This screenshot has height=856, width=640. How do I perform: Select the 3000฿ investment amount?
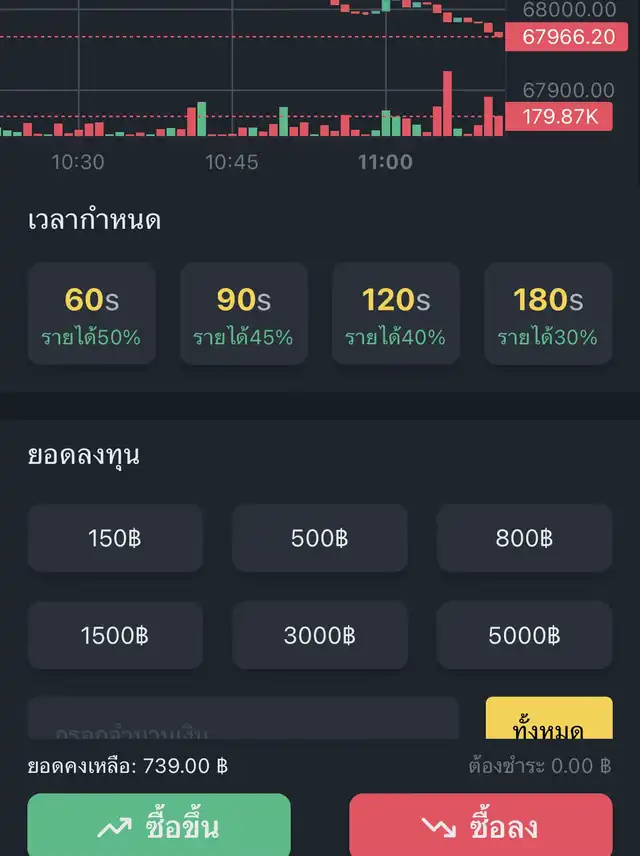tap(320, 635)
